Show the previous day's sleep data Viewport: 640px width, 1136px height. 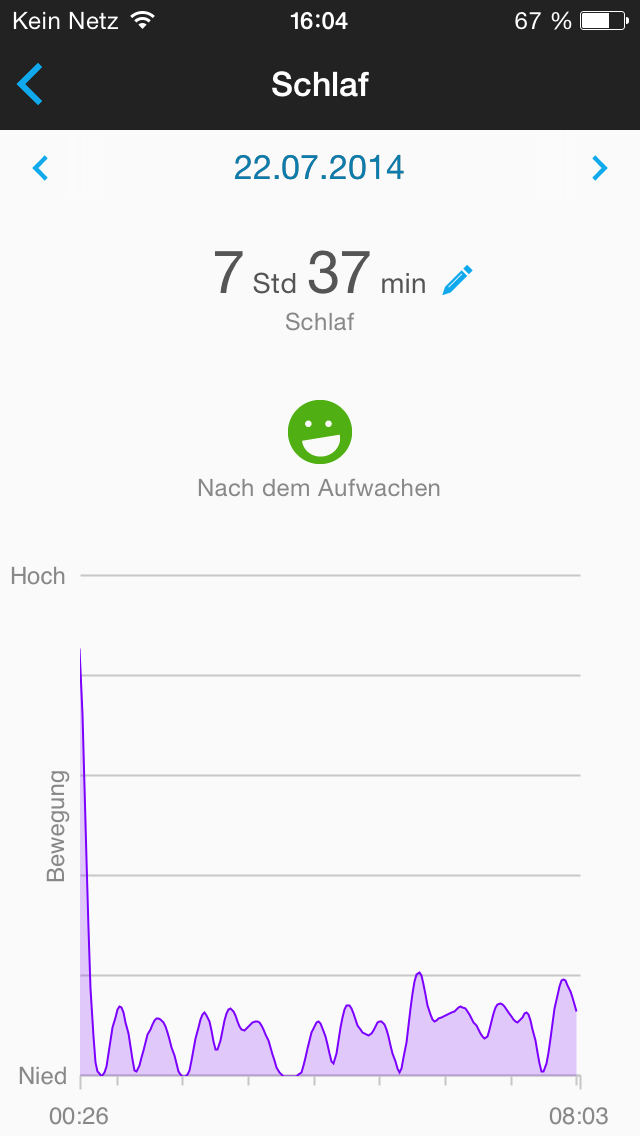point(40,168)
